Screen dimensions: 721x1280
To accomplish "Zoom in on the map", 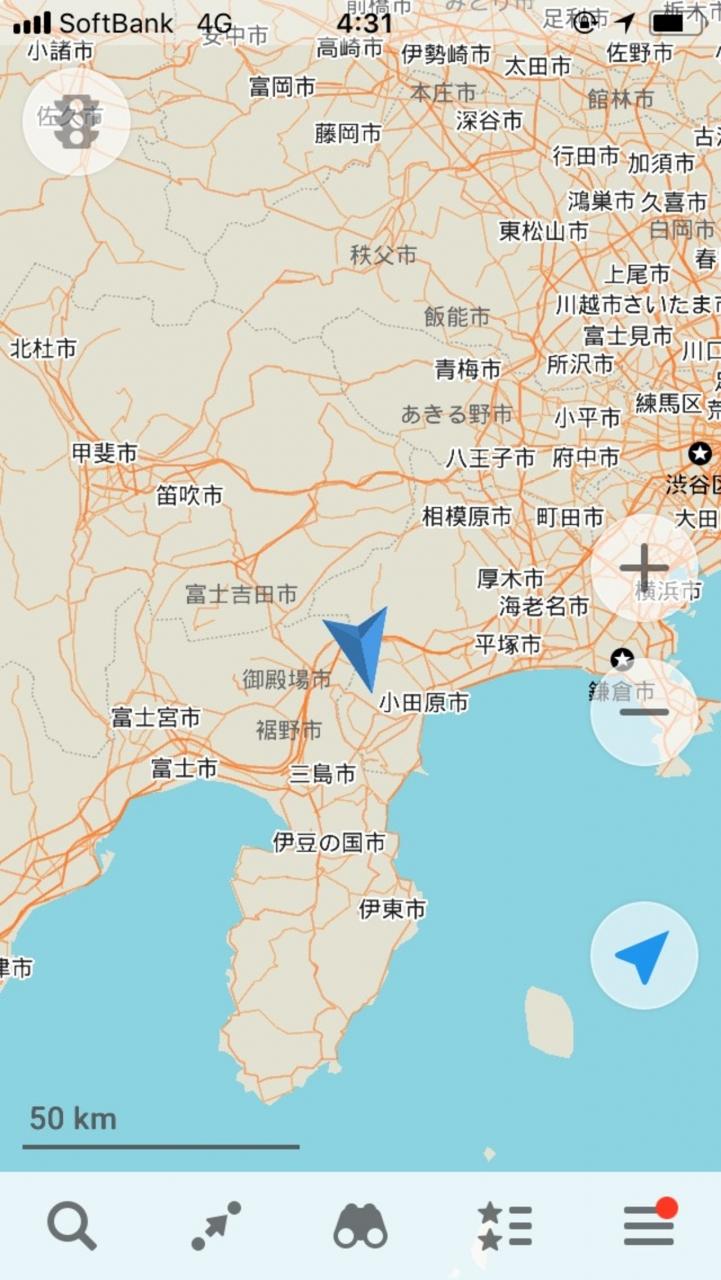I will 644,567.
